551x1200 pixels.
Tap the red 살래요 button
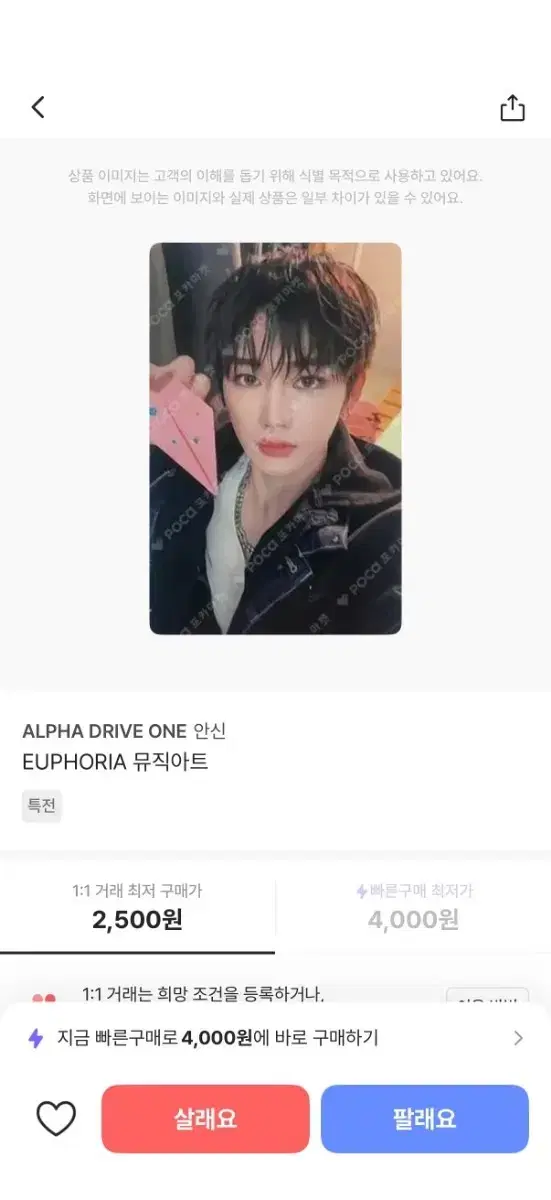click(205, 1118)
